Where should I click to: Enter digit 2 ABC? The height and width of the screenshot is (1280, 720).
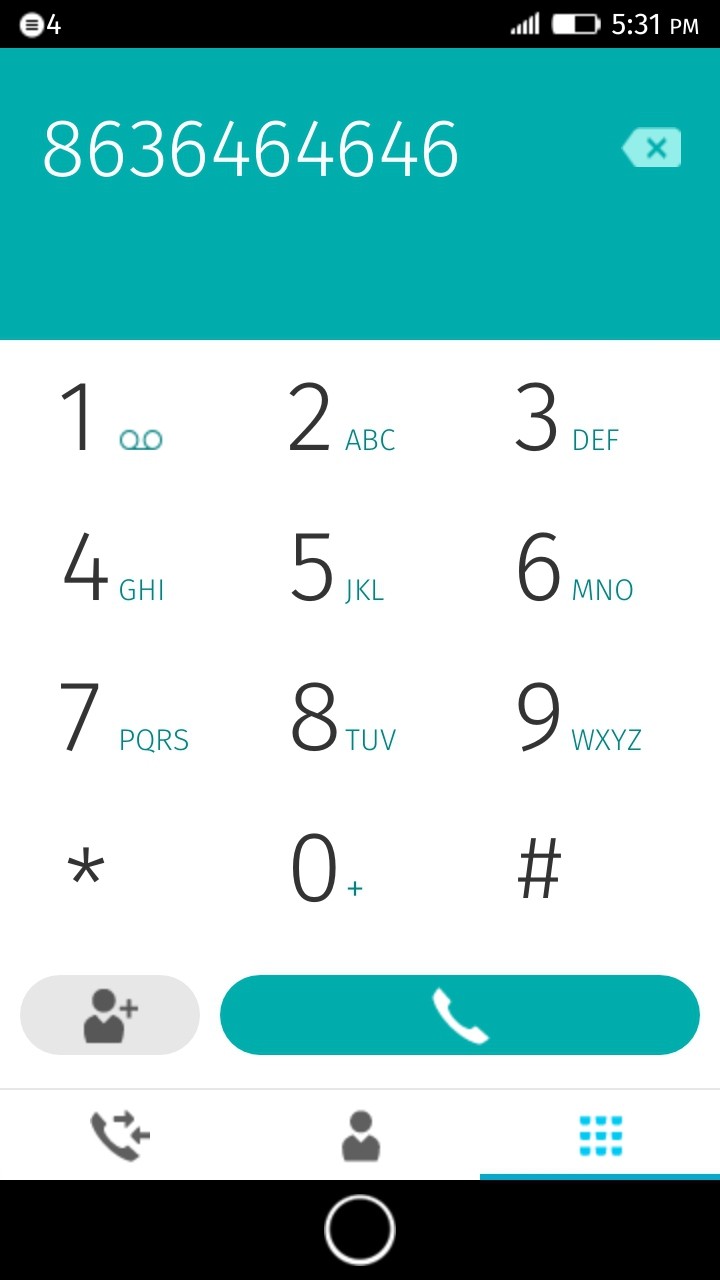360,420
